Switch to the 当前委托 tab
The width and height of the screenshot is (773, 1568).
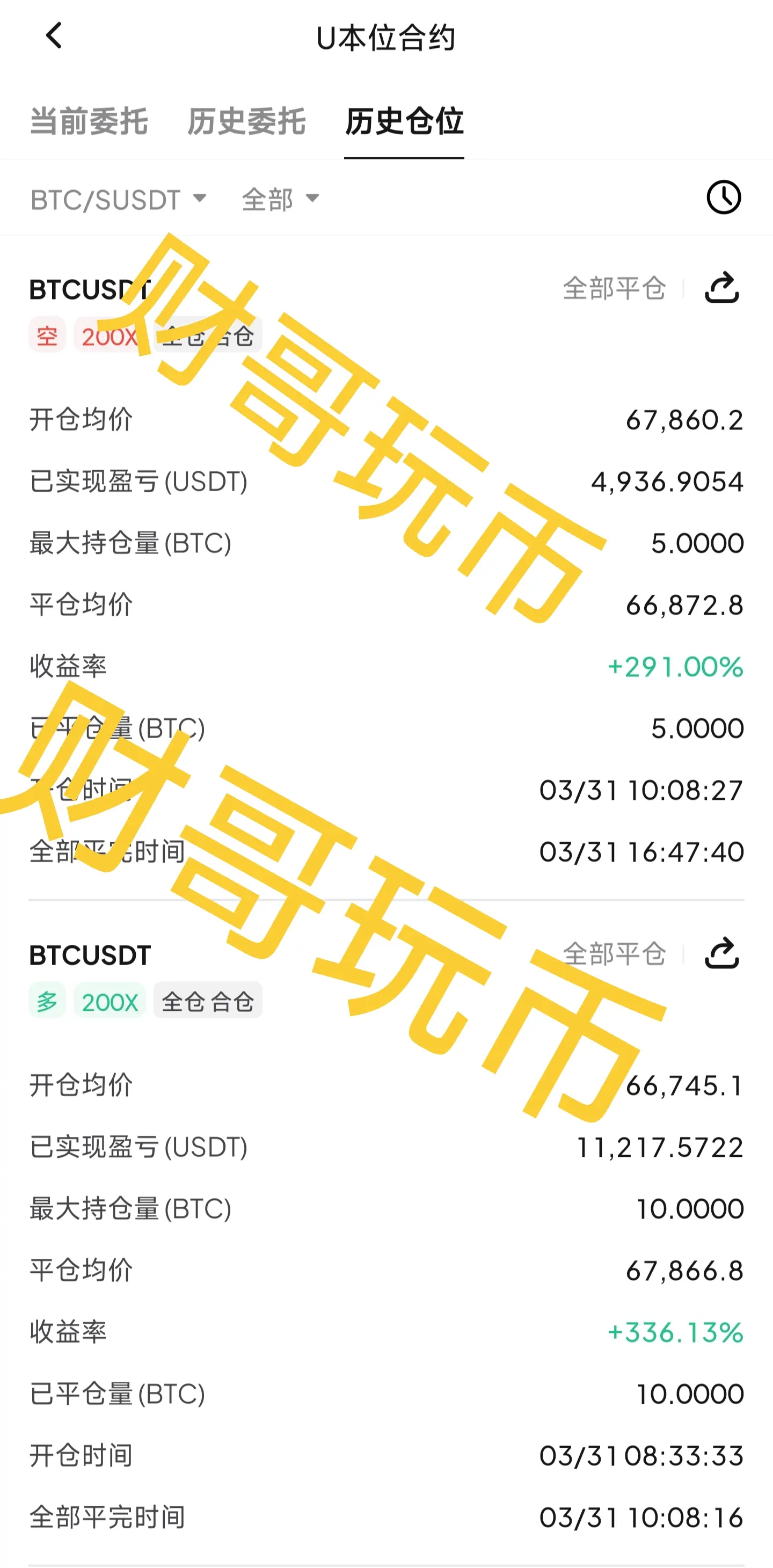pyautogui.click(x=89, y=121)
